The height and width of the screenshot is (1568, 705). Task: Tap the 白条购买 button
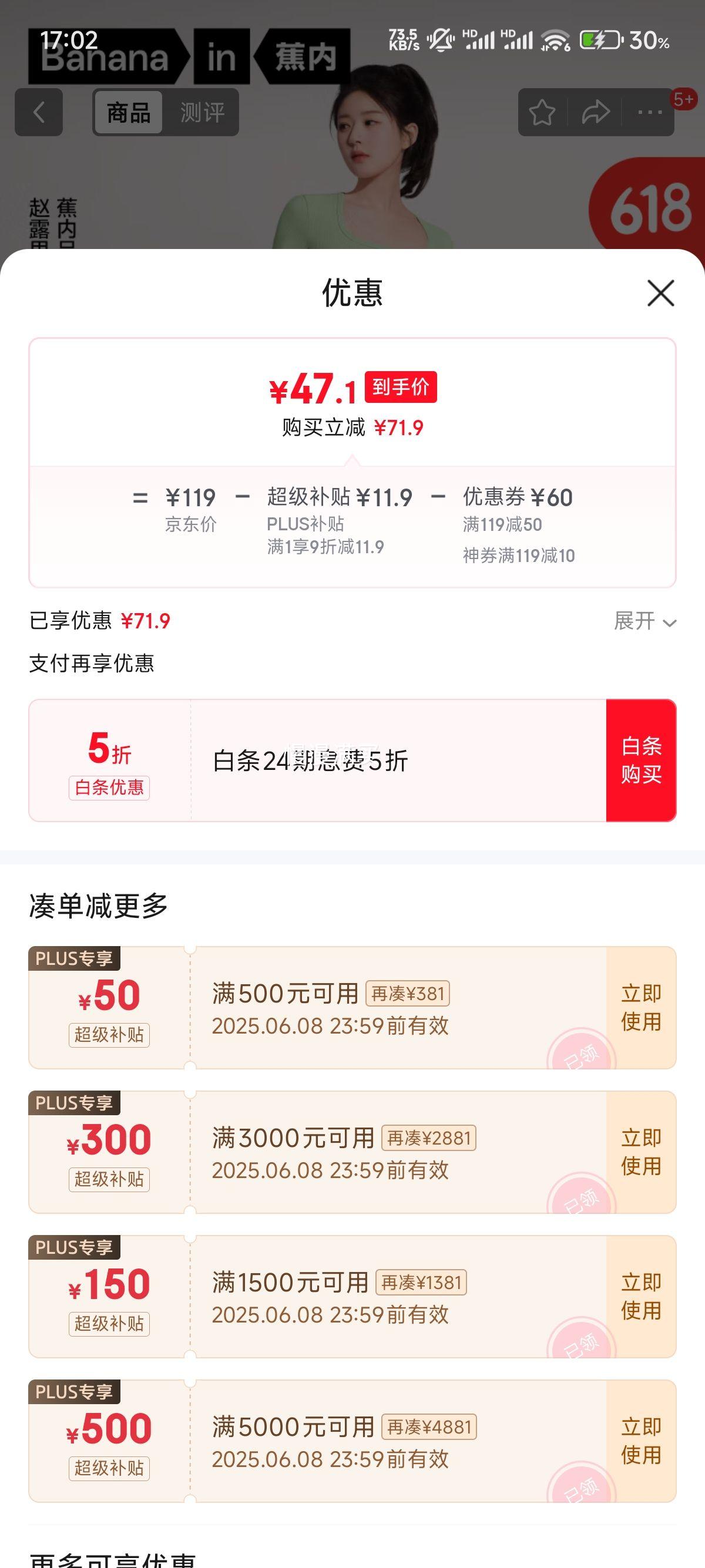(641, 761)
